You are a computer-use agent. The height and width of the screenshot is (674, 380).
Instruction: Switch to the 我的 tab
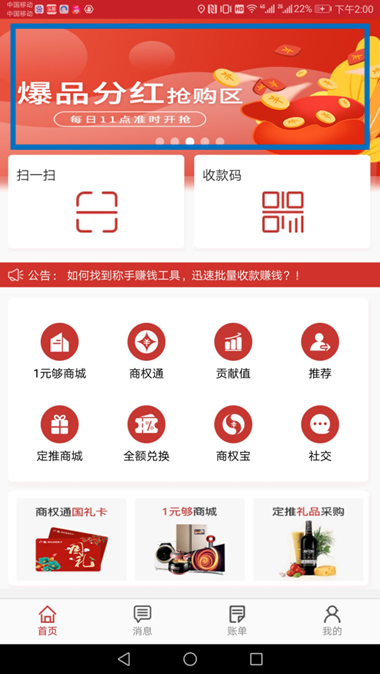[x=332, y=621]
